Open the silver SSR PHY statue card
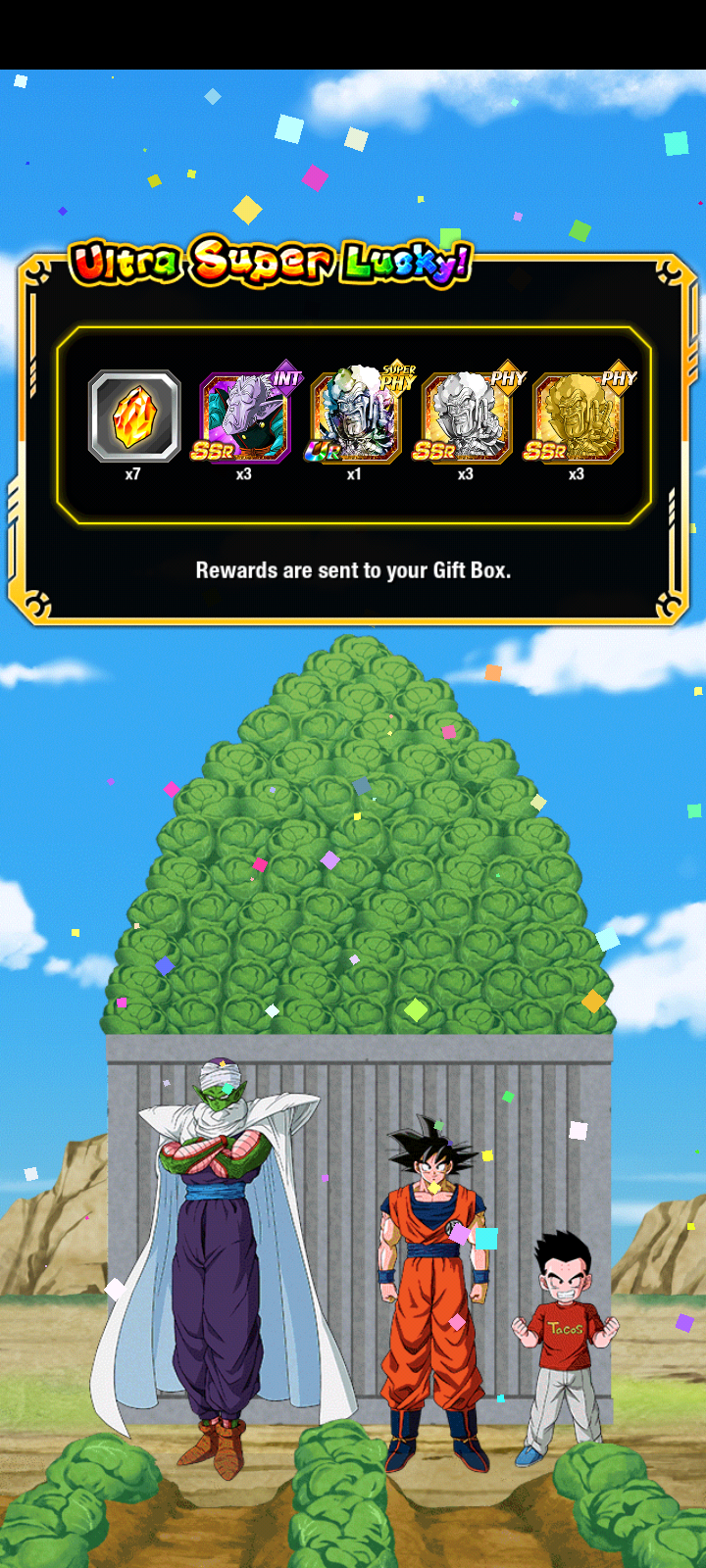Image resolution: width=706 pixels, height=1568 pixels. coord(467,416)
